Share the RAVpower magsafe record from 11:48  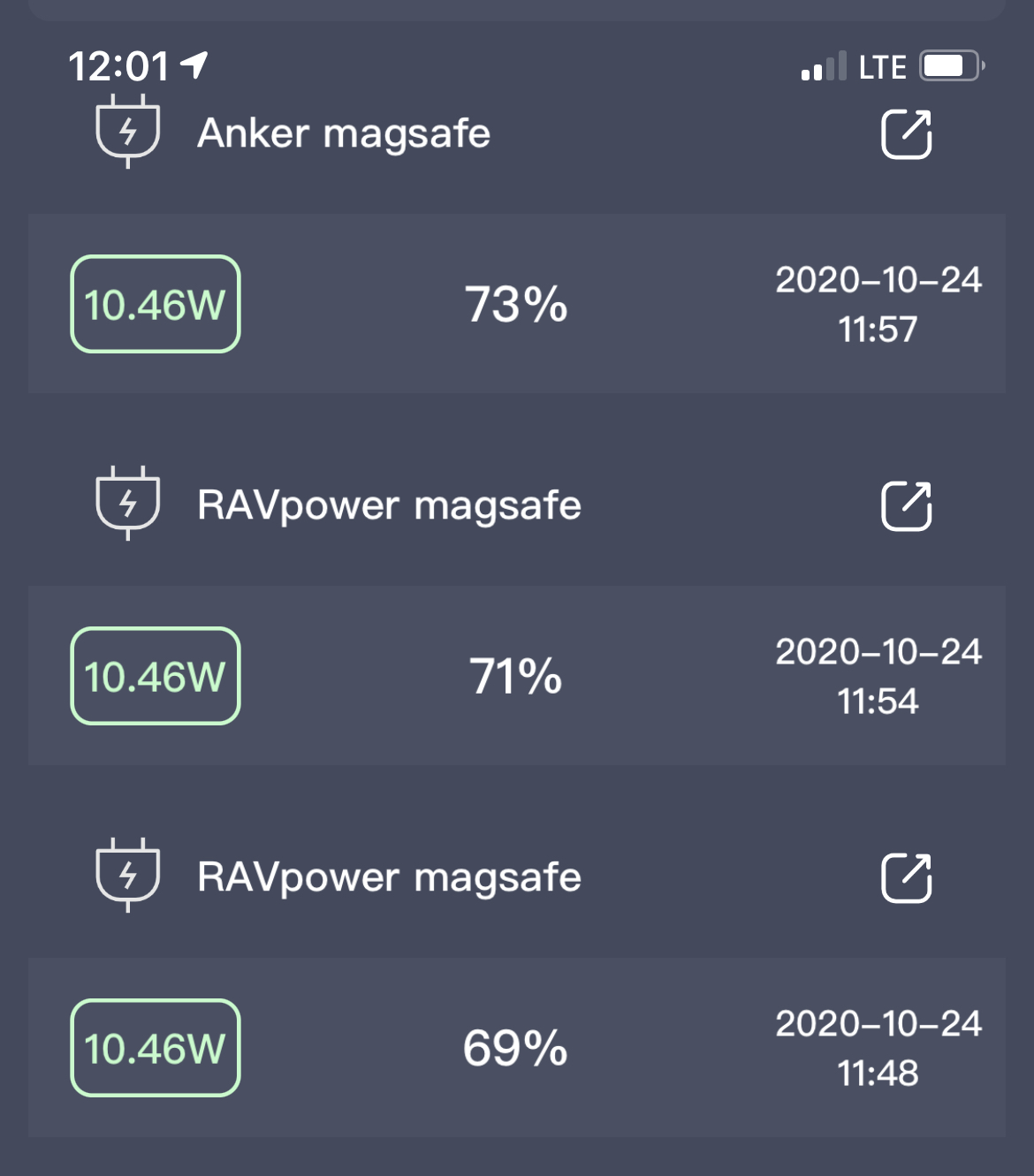pos(906,878)
